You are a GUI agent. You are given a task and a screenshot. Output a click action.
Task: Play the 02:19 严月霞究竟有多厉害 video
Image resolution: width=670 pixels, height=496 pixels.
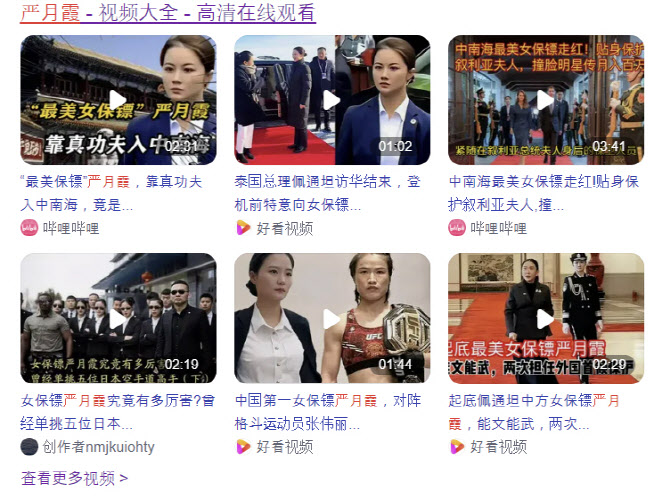(x=118, y=318)
